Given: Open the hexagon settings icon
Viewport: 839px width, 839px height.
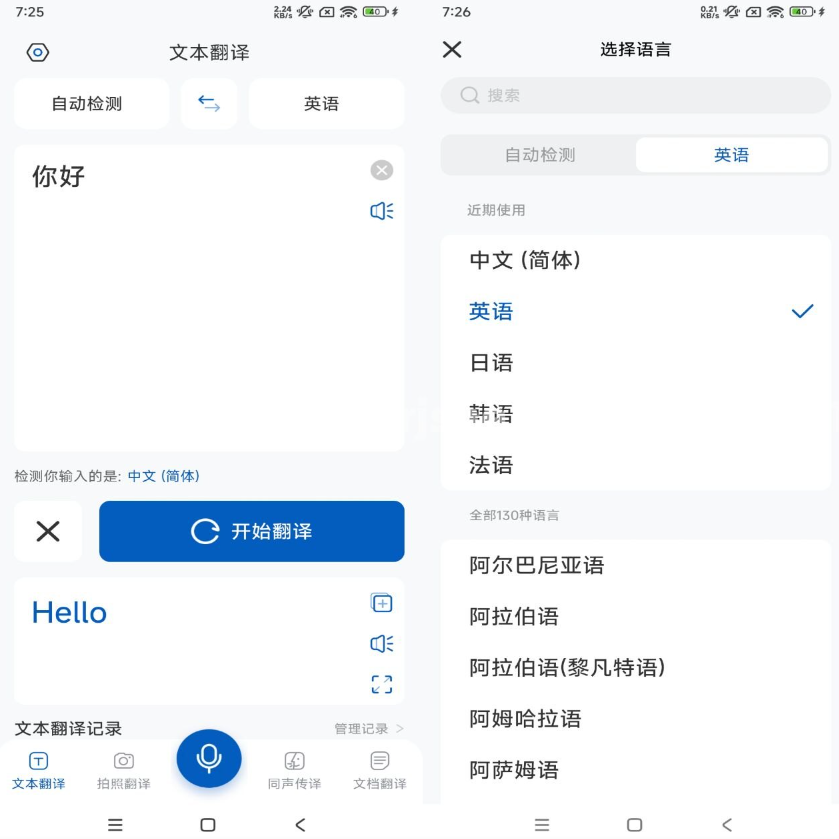Looking at the screenshot, I should 38,53.
